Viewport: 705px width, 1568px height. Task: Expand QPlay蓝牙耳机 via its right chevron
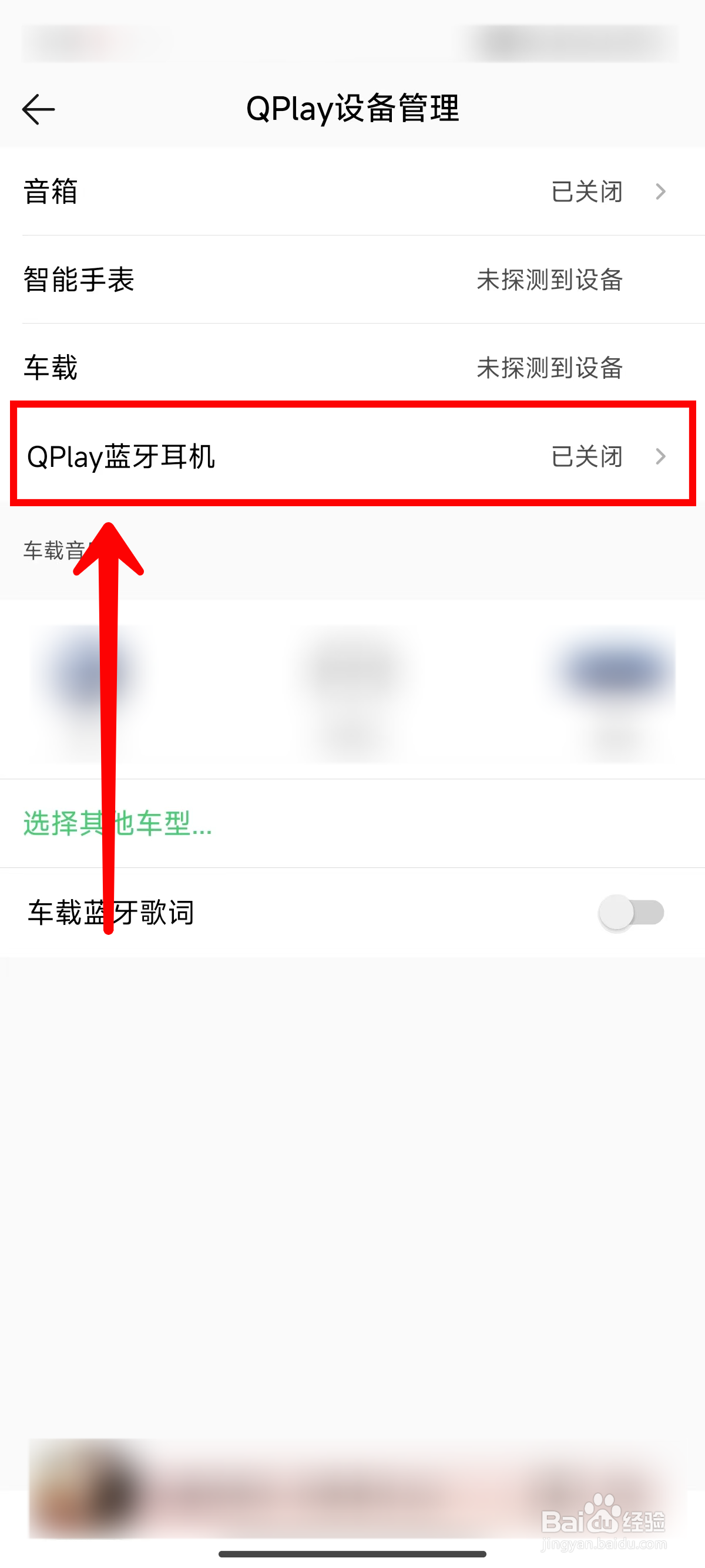[x=660, y=457]
